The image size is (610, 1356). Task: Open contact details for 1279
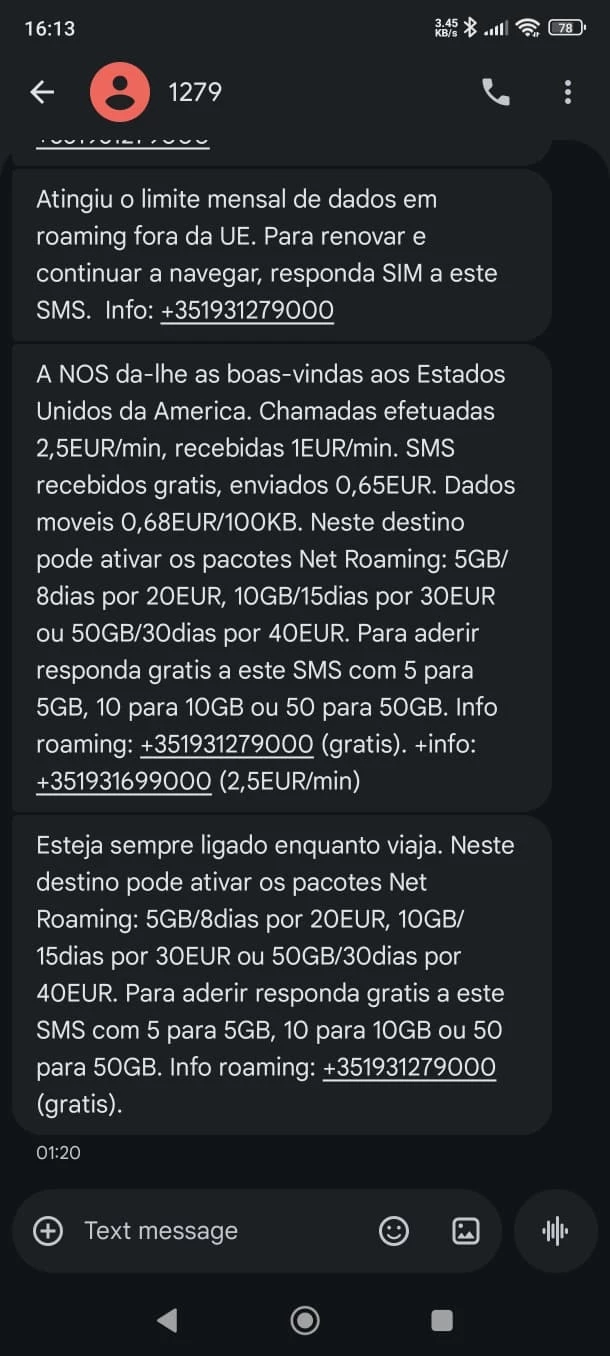[195, 93]
